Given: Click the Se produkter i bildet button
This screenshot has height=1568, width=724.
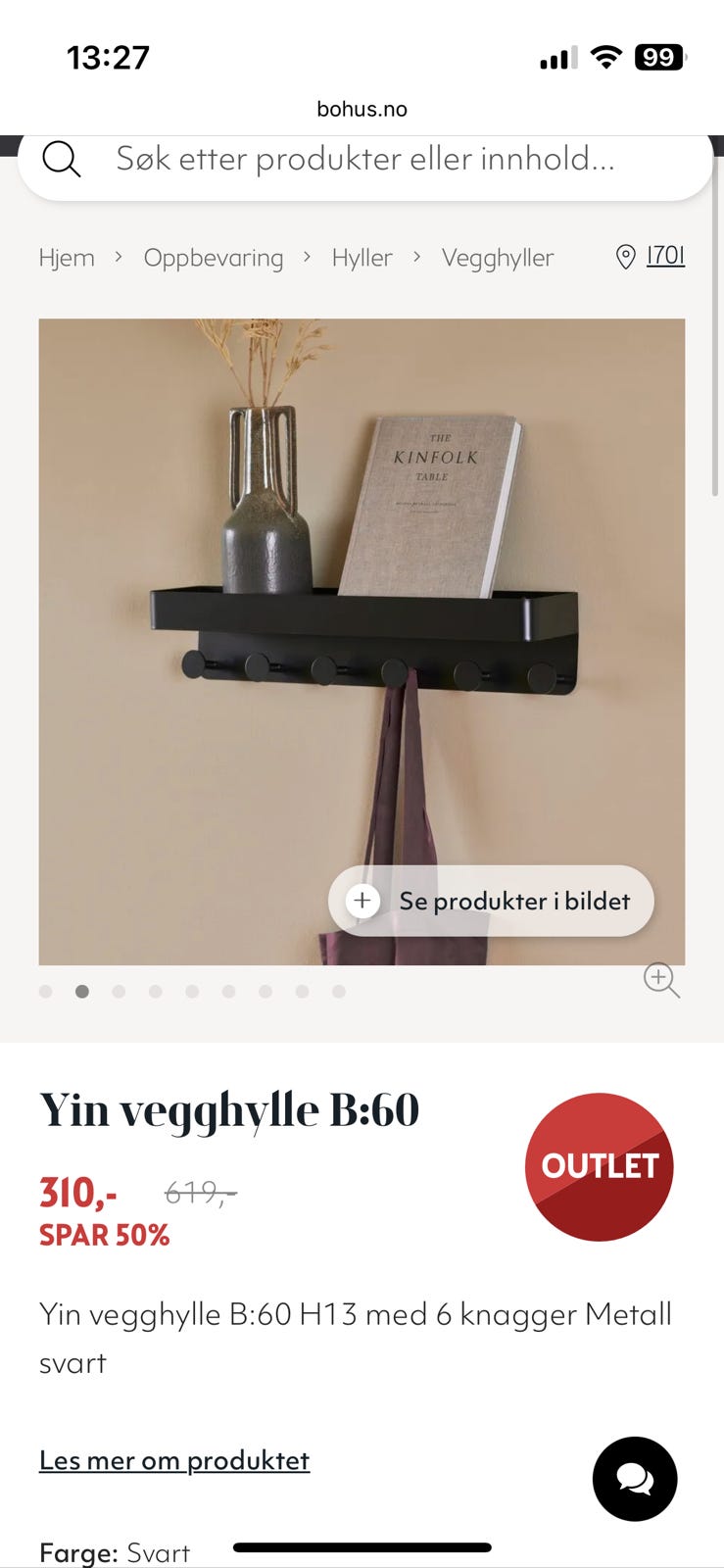Looking at the screenshot, I should point(490,901).
